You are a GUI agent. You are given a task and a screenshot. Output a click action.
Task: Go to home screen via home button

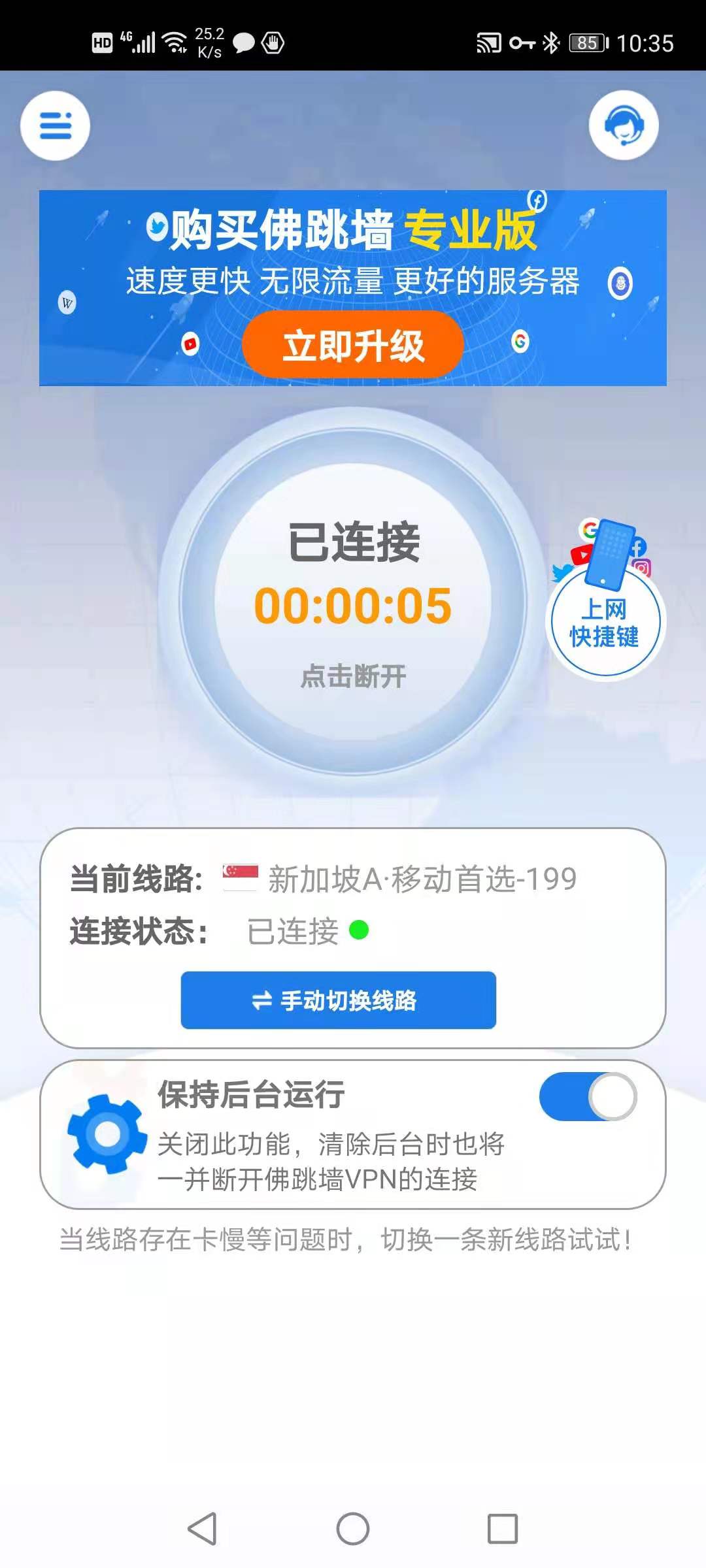(x=353, y=1528)
